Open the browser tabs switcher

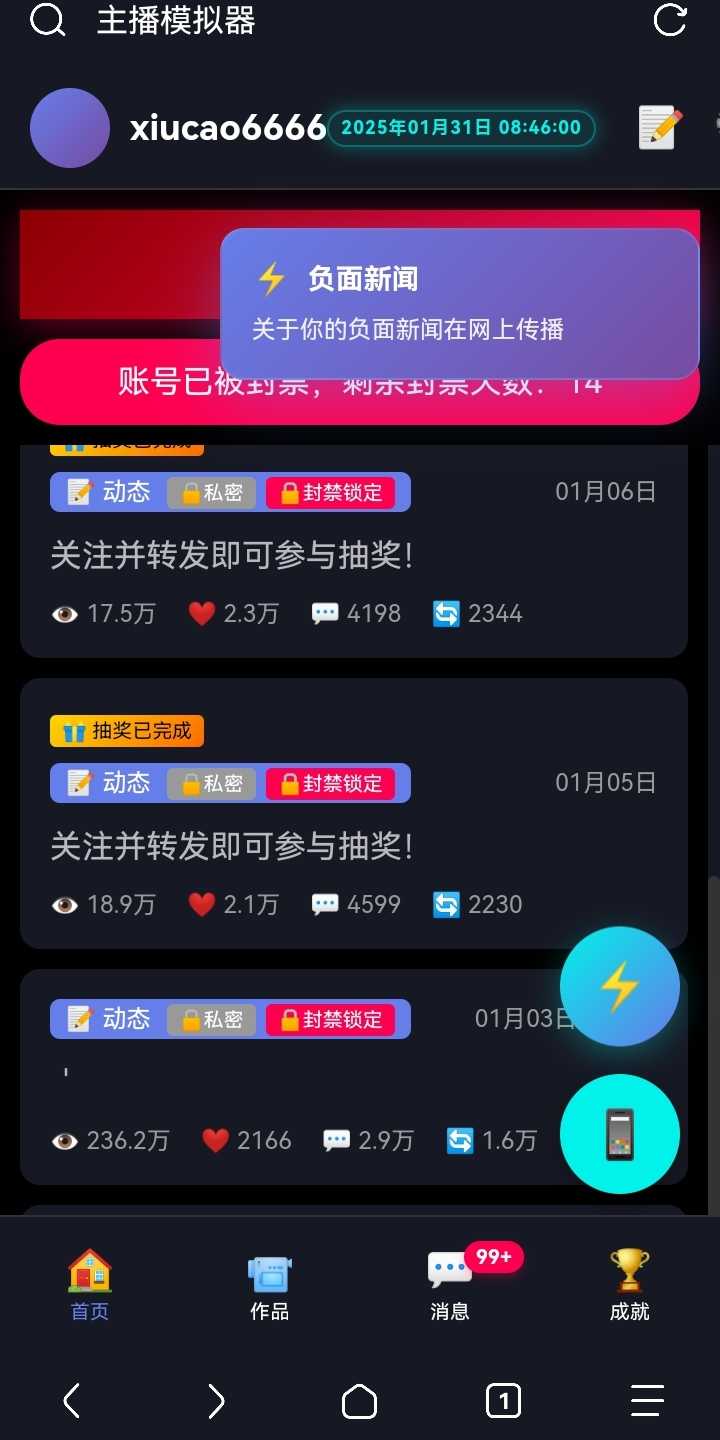(503, 1401)
